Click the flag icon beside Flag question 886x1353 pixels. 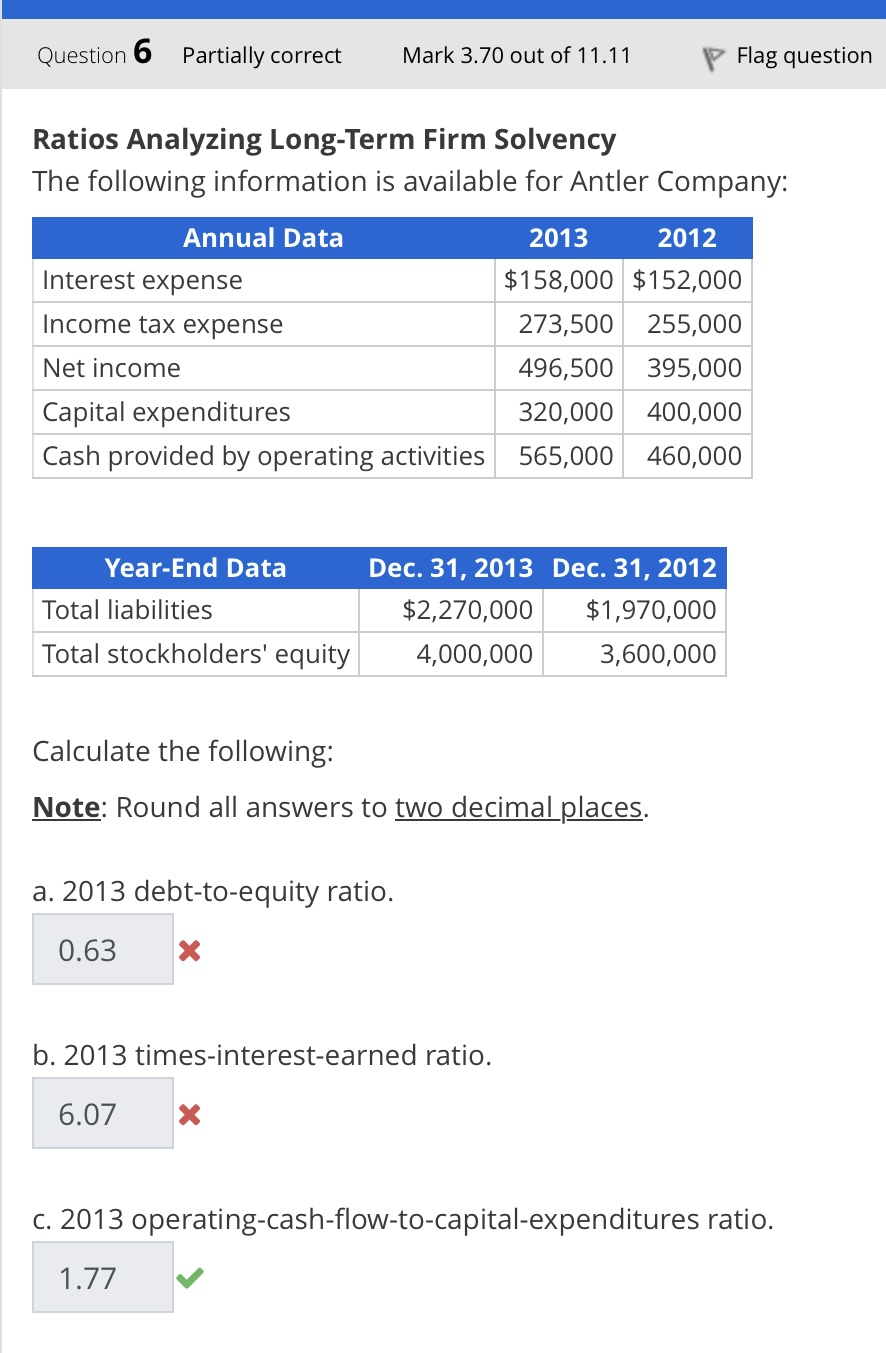[x=712, y=54]
